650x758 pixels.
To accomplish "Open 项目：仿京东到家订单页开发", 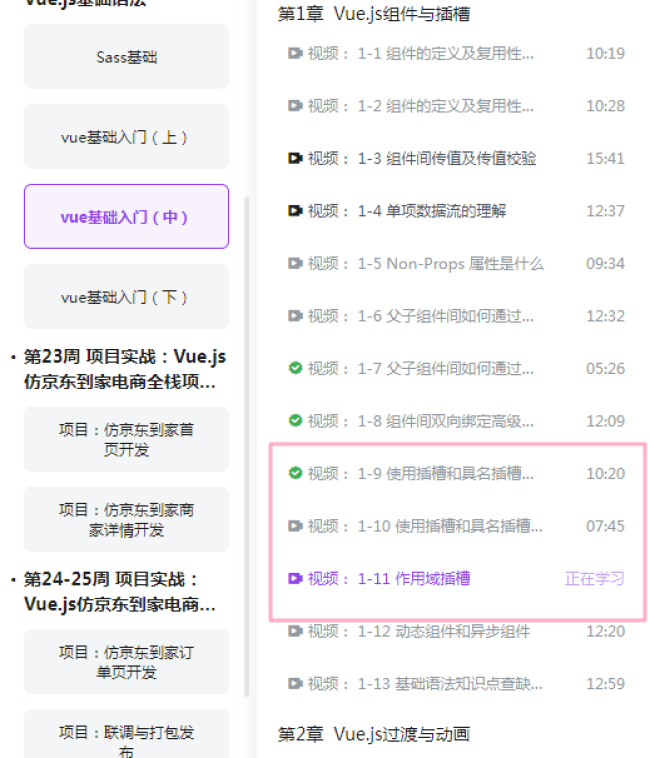I will click(126, 662).
